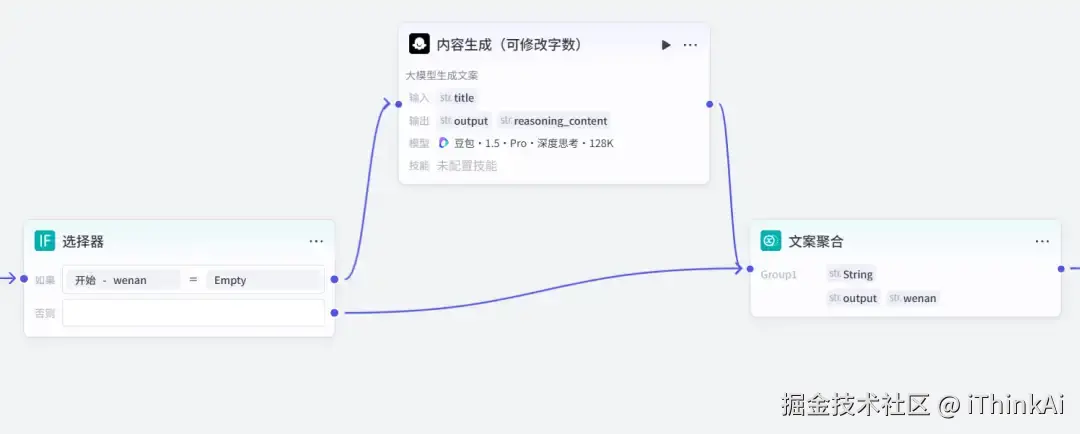
Task: Open overflow menu on 选择器 node
Action: 316,241
